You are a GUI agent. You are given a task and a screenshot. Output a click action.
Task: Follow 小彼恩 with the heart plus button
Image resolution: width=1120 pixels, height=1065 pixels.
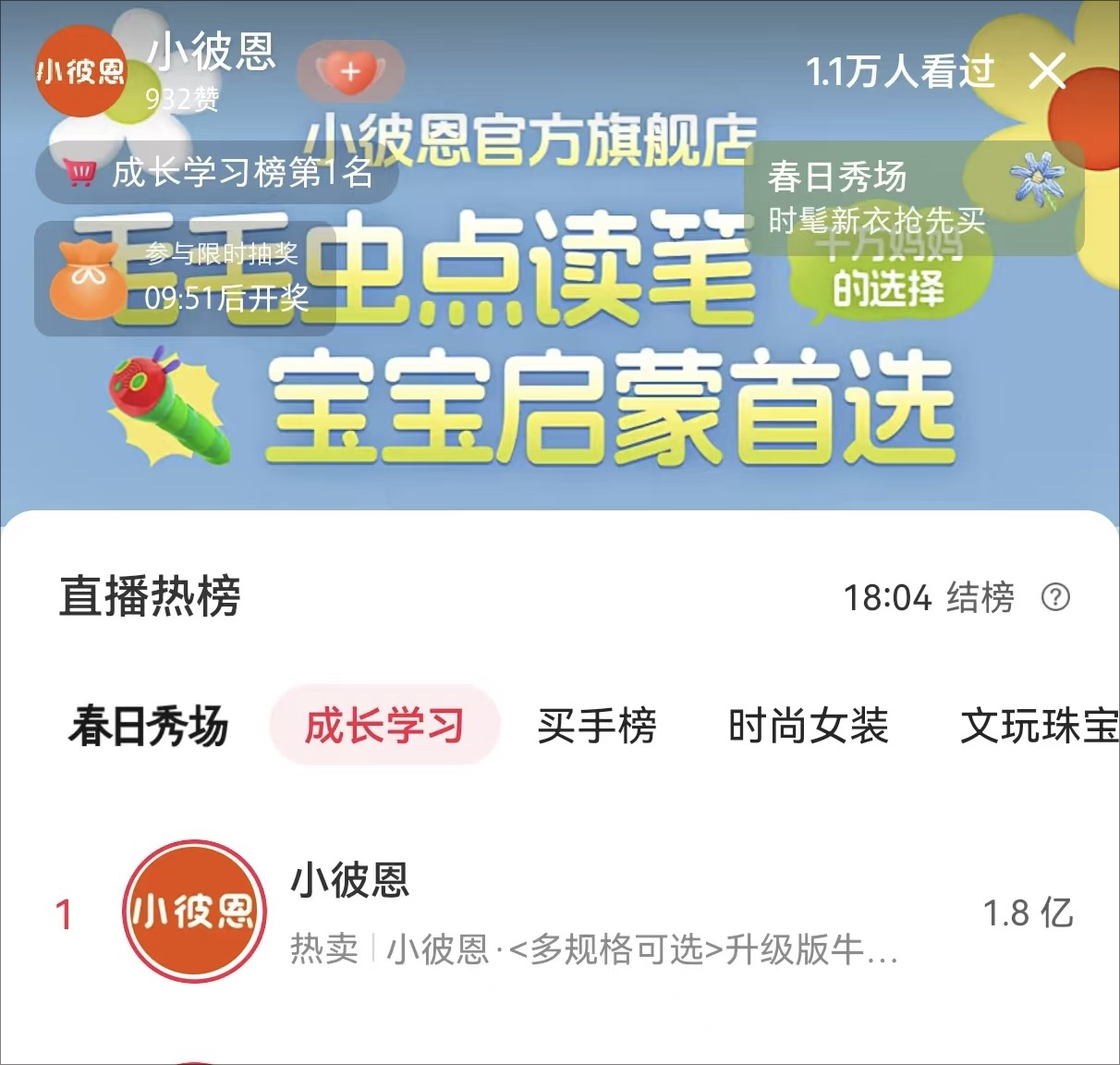click(x=350, y=71)
